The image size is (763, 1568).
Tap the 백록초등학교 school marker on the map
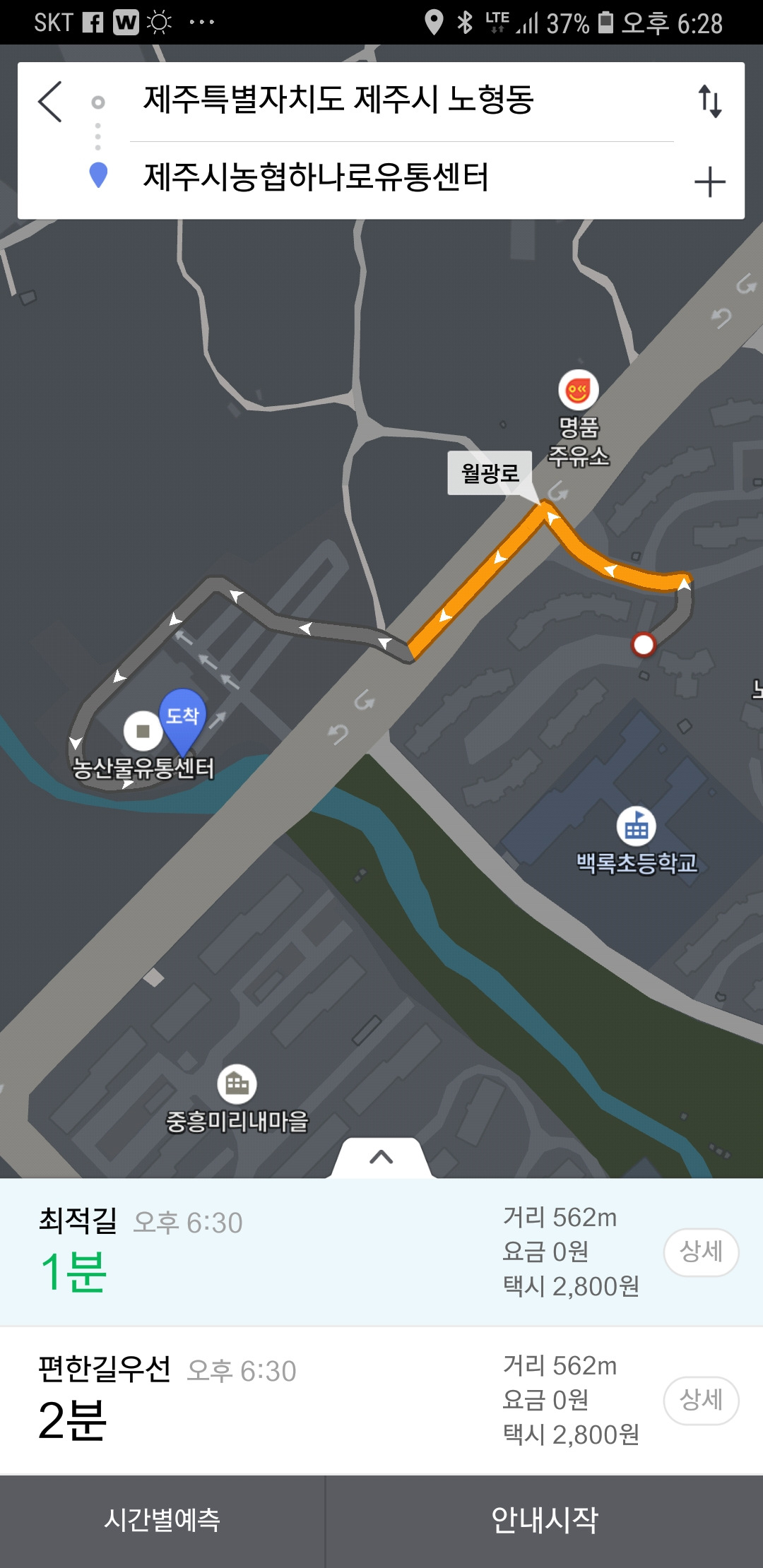(x=636, y=826)
